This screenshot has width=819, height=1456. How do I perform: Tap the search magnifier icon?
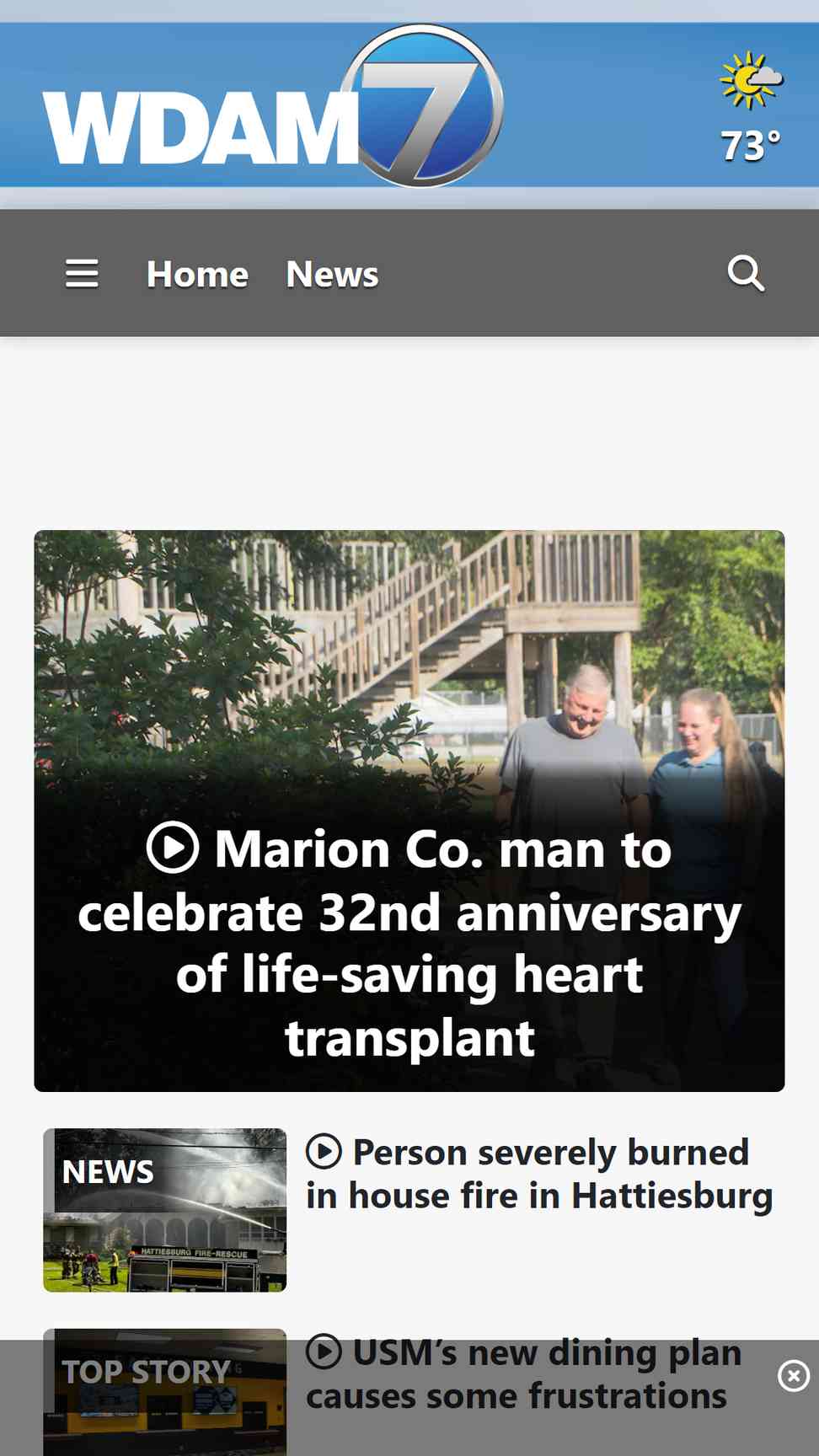pos(746,274)
